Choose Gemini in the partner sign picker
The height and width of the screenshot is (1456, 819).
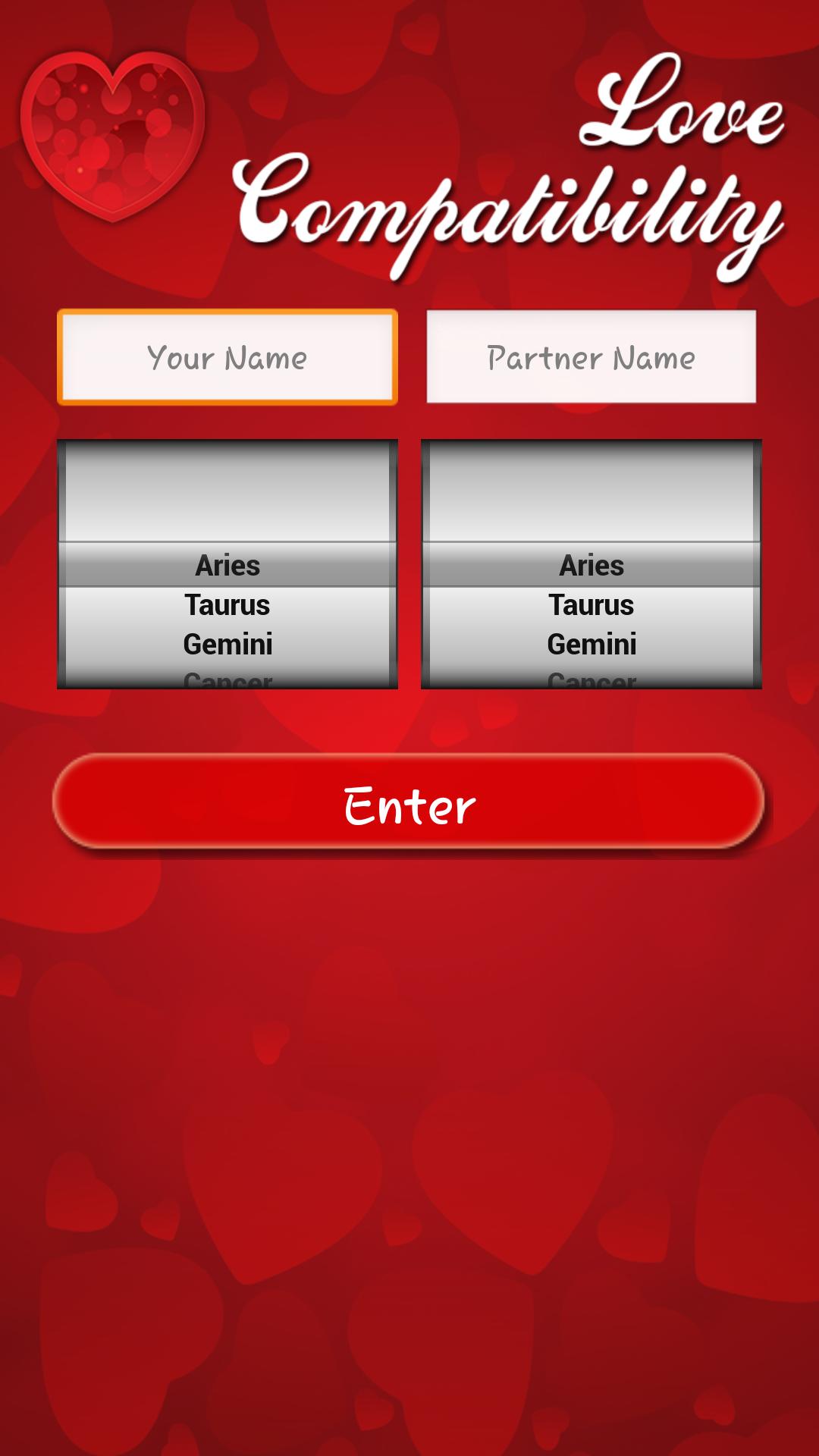591,645
